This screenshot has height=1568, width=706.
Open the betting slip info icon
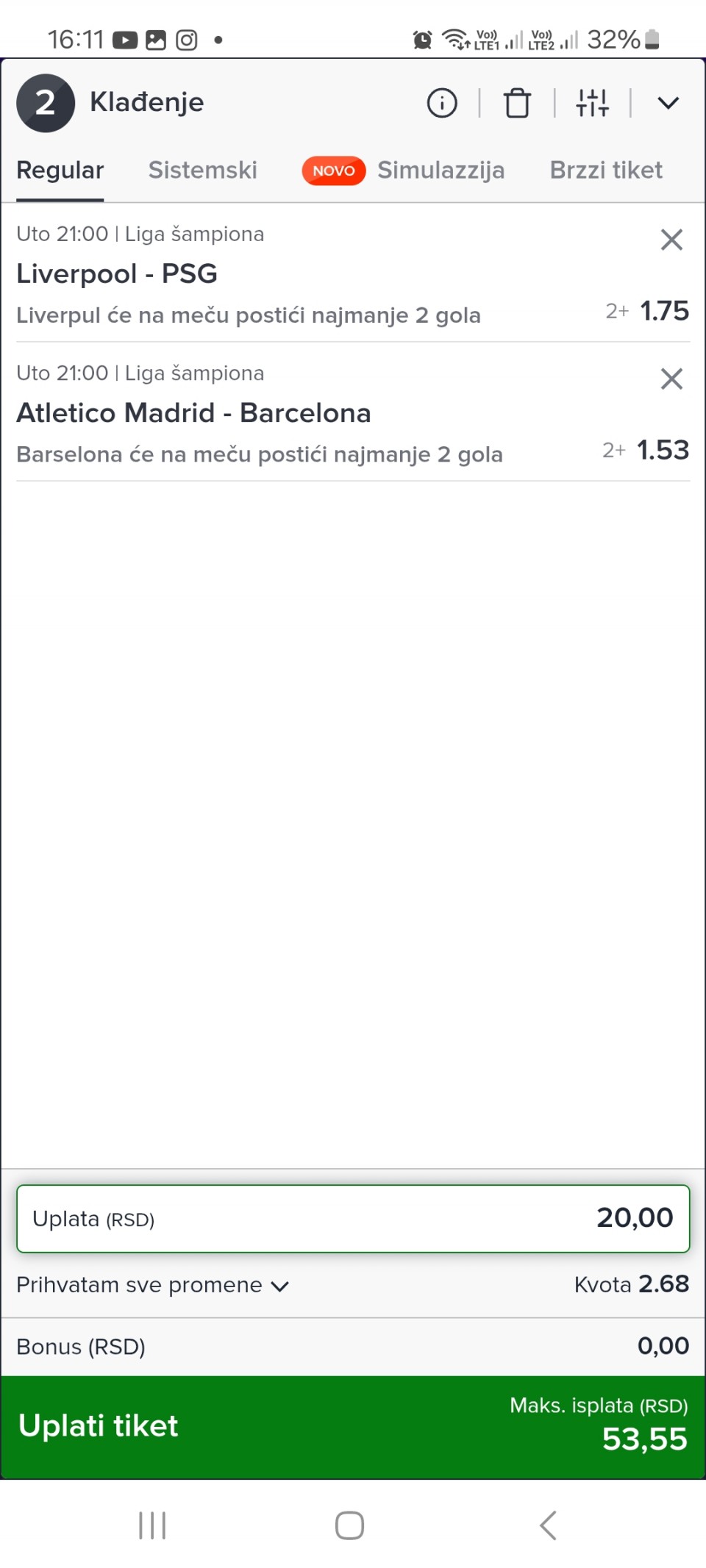click(x=442, y=103)
